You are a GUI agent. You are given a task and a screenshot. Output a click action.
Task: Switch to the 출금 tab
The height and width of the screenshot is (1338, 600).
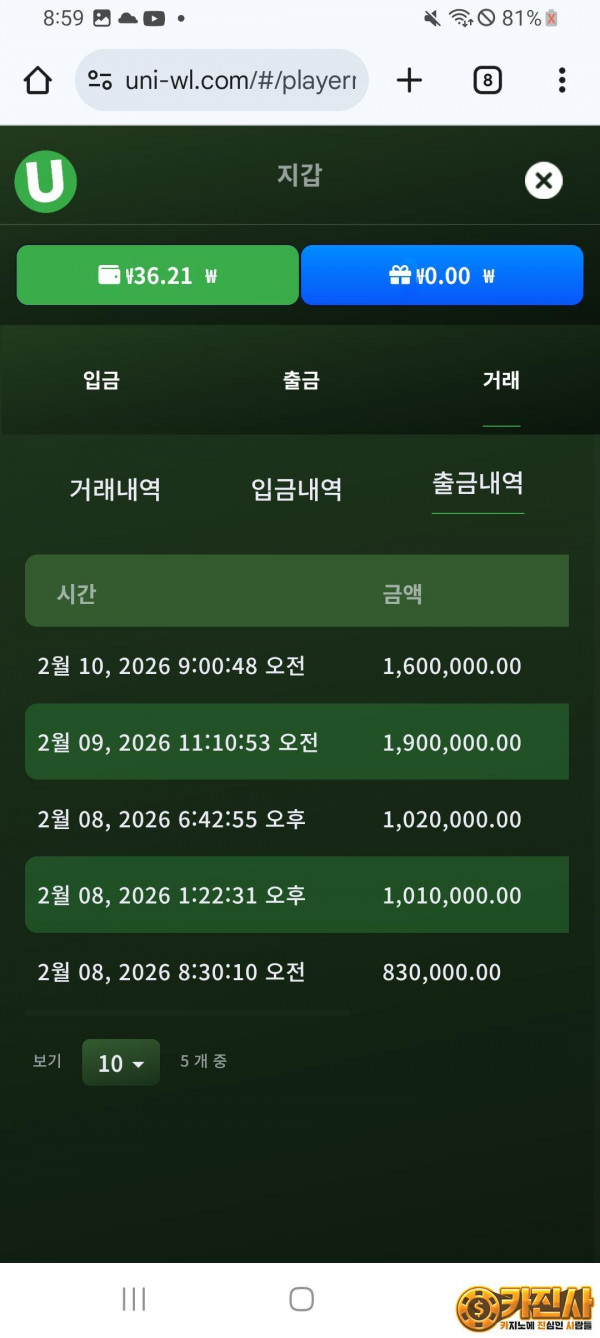(x=301, y=380)
